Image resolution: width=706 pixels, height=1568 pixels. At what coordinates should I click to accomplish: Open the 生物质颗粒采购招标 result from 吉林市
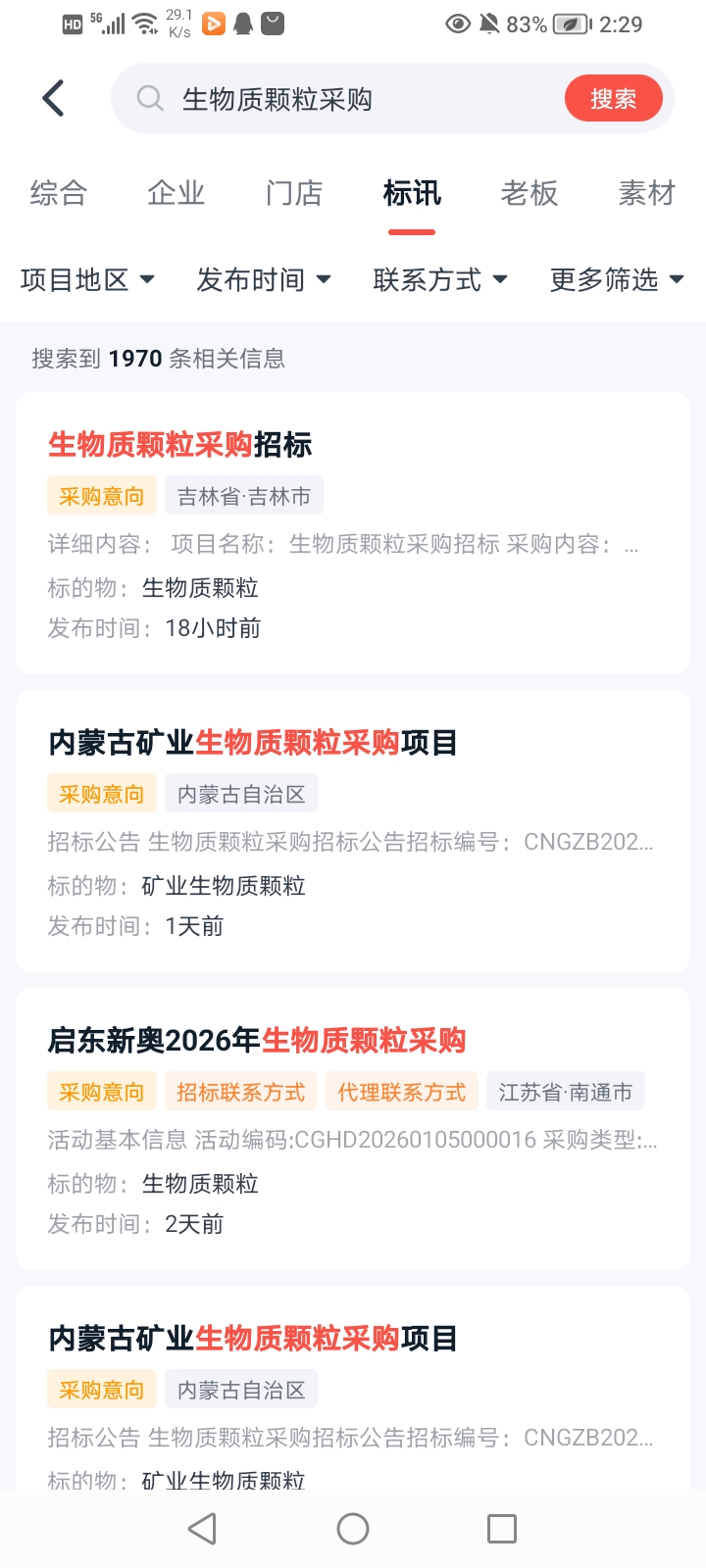click(353, 533)
